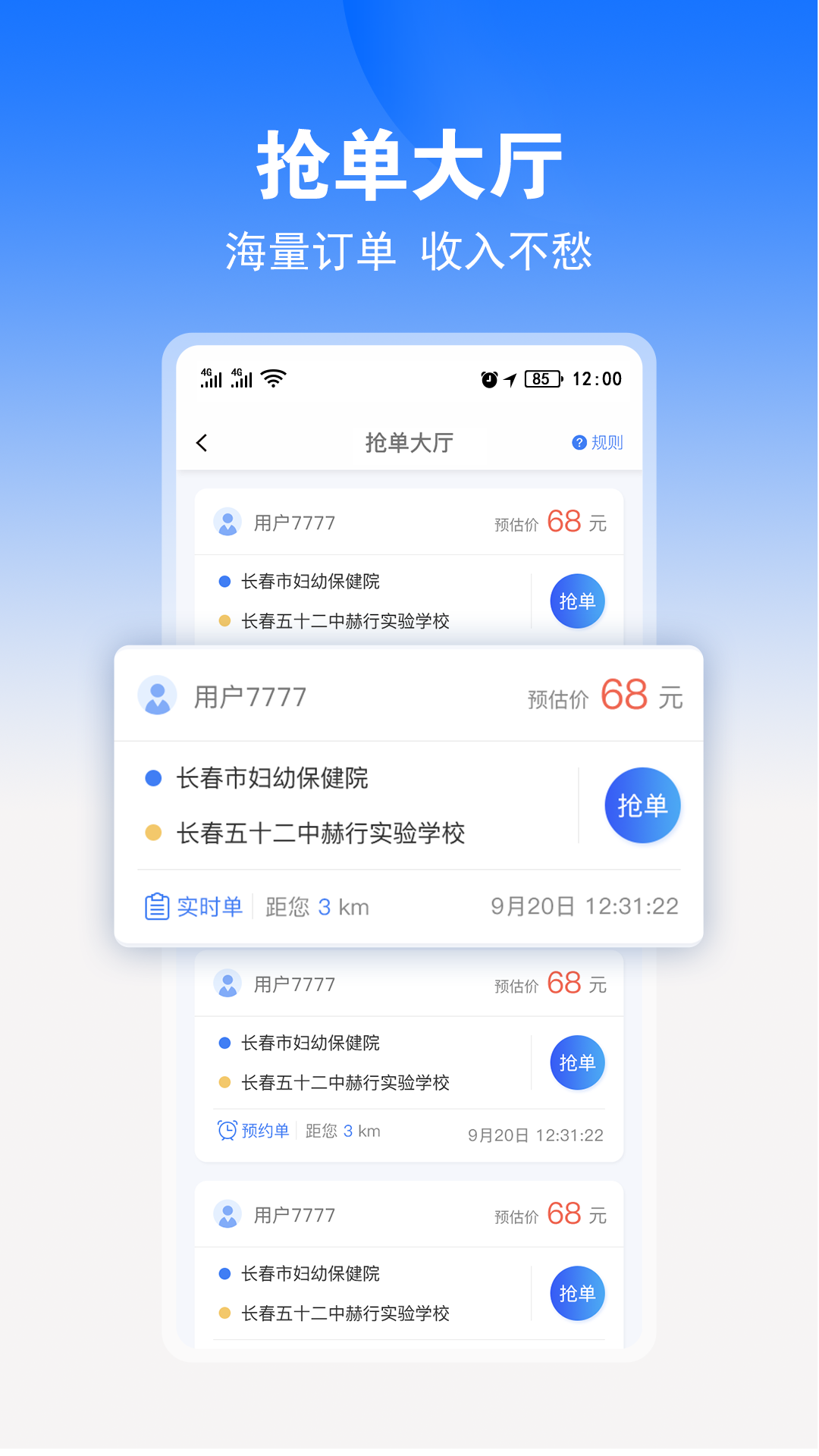Tap the question mark icon beside 规则
819x1456 pixels.
point(579,442)
